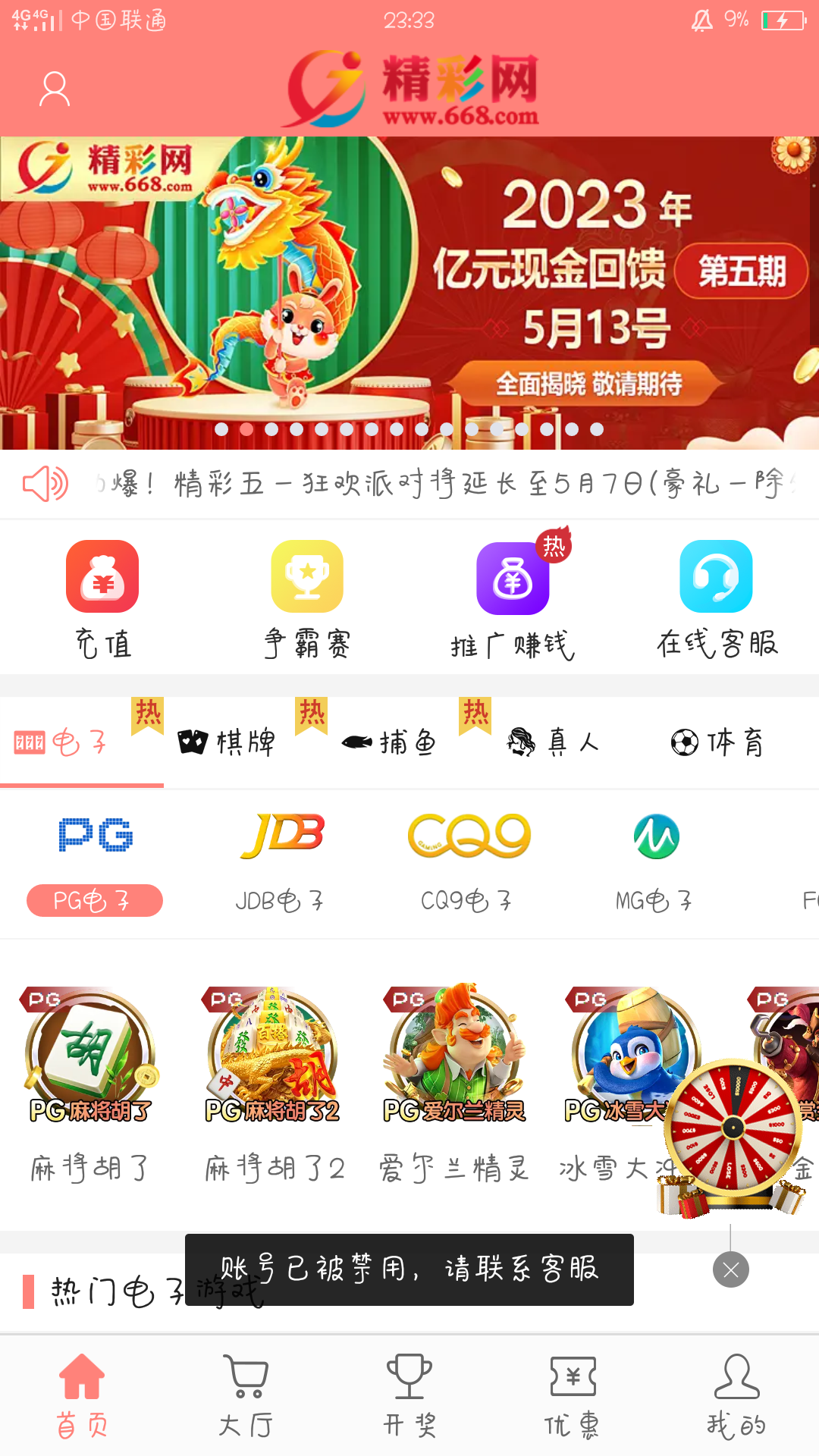Close the floating lucky wheel widget
Screen dimensions: 819x1456
[730, 1270]
